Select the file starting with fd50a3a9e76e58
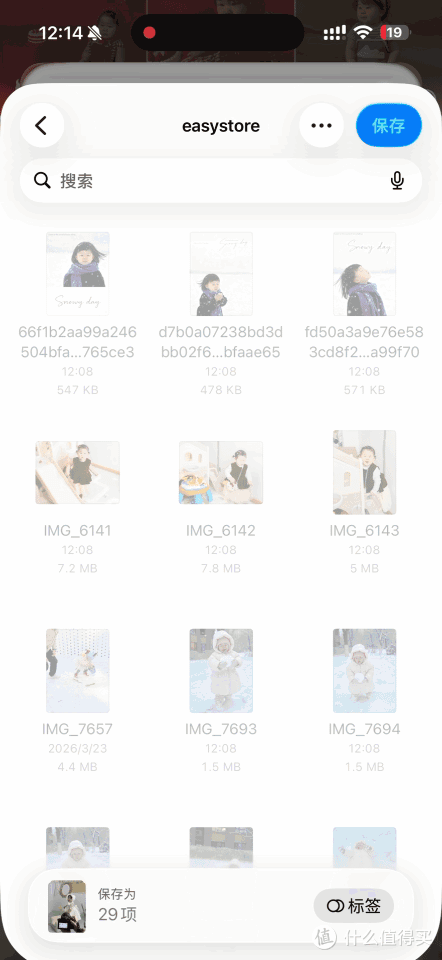 coord(364,274)
